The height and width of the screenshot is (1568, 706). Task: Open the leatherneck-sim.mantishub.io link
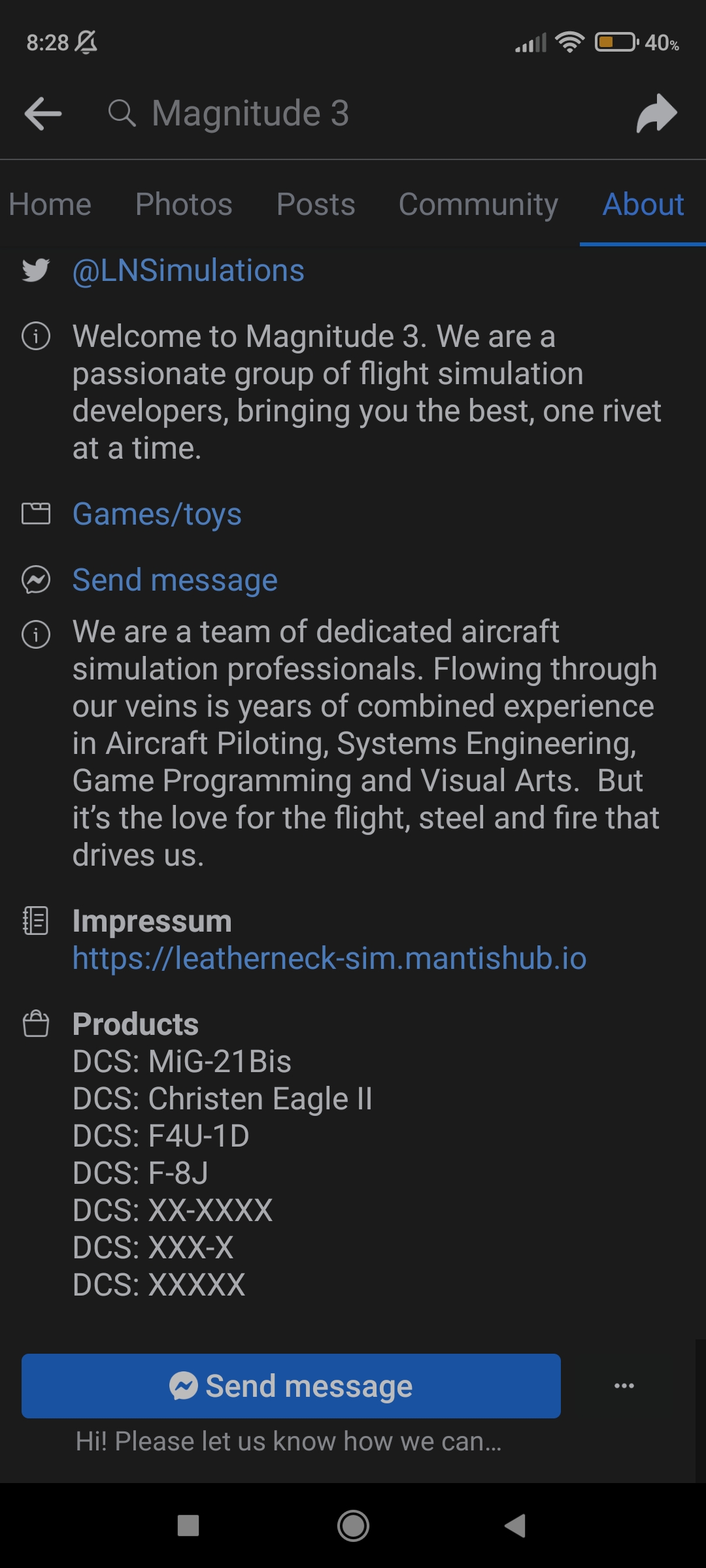(x=329, y=958)
